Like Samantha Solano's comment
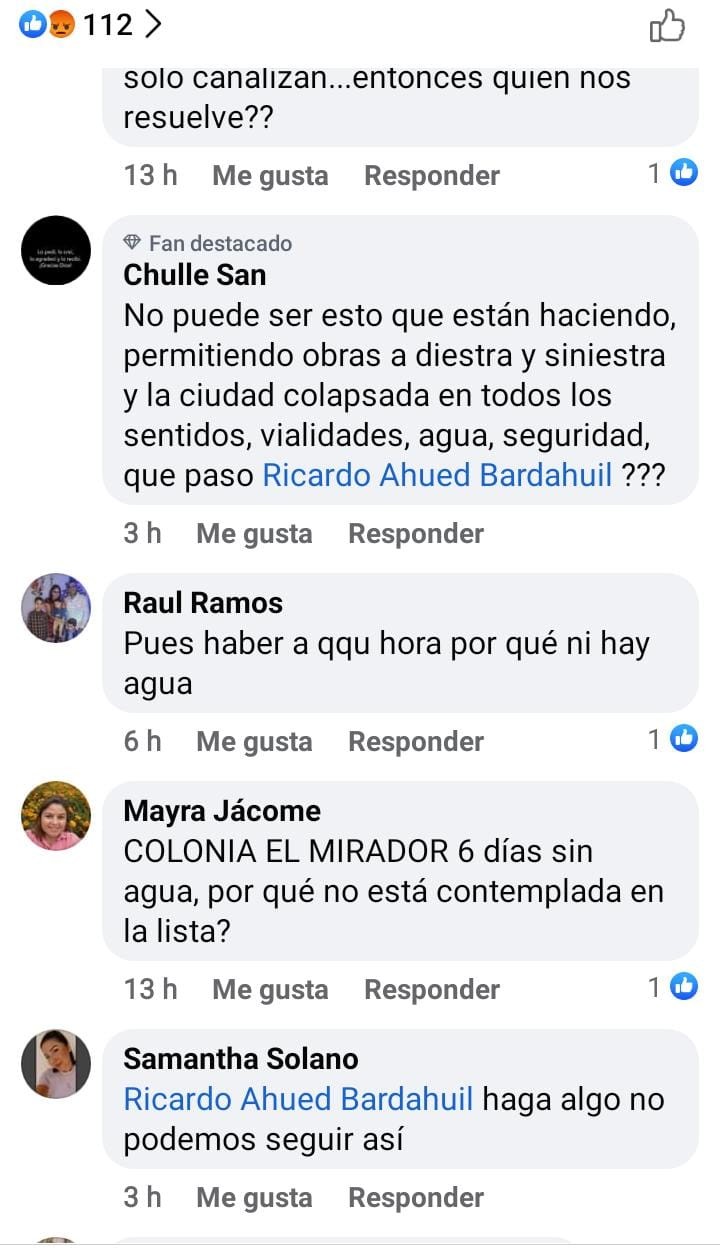720x1249 pixels. [x=254, y=1198]
